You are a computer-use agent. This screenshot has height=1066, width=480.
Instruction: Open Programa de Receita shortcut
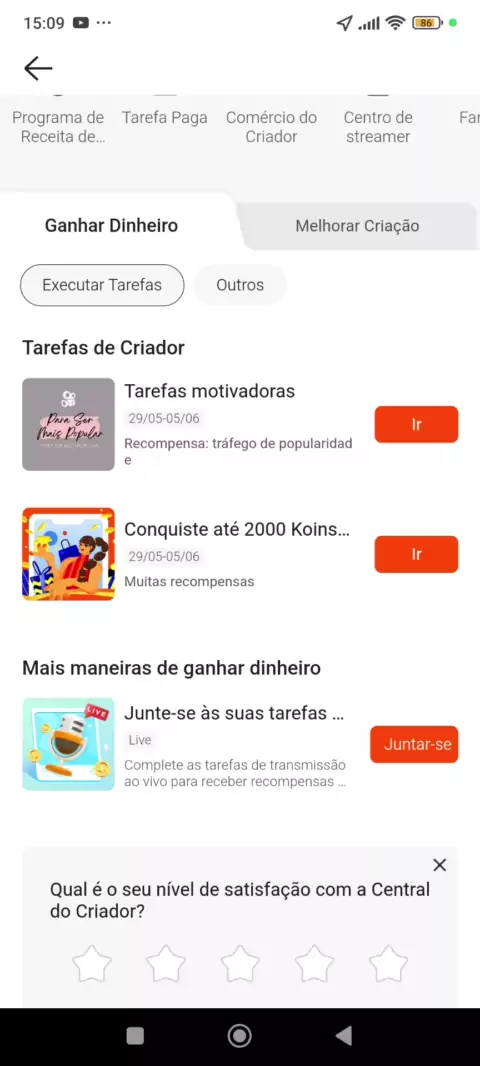click(x=58, y=126)
